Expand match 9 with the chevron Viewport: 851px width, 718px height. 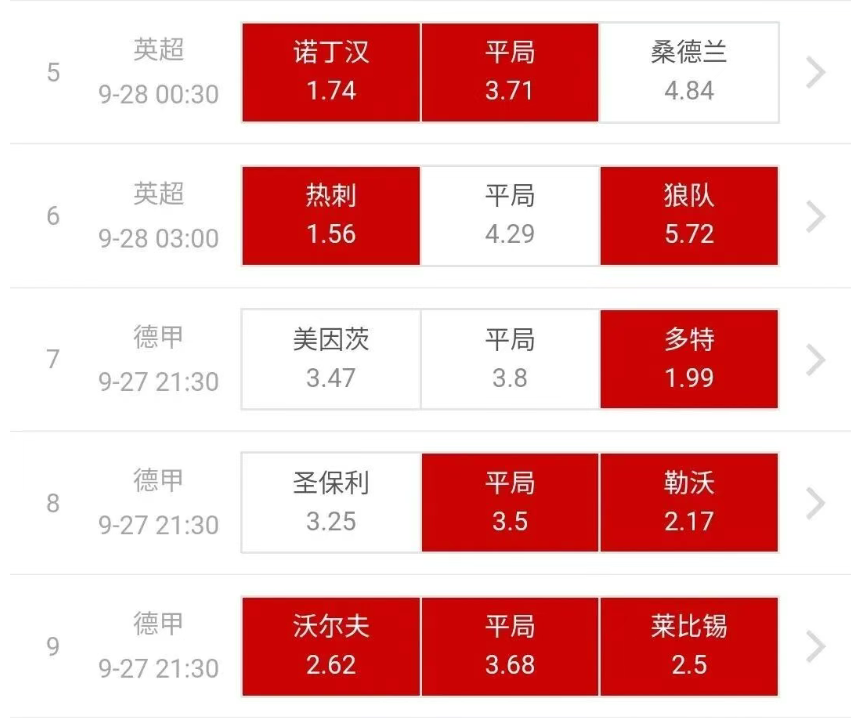[816, 646]
